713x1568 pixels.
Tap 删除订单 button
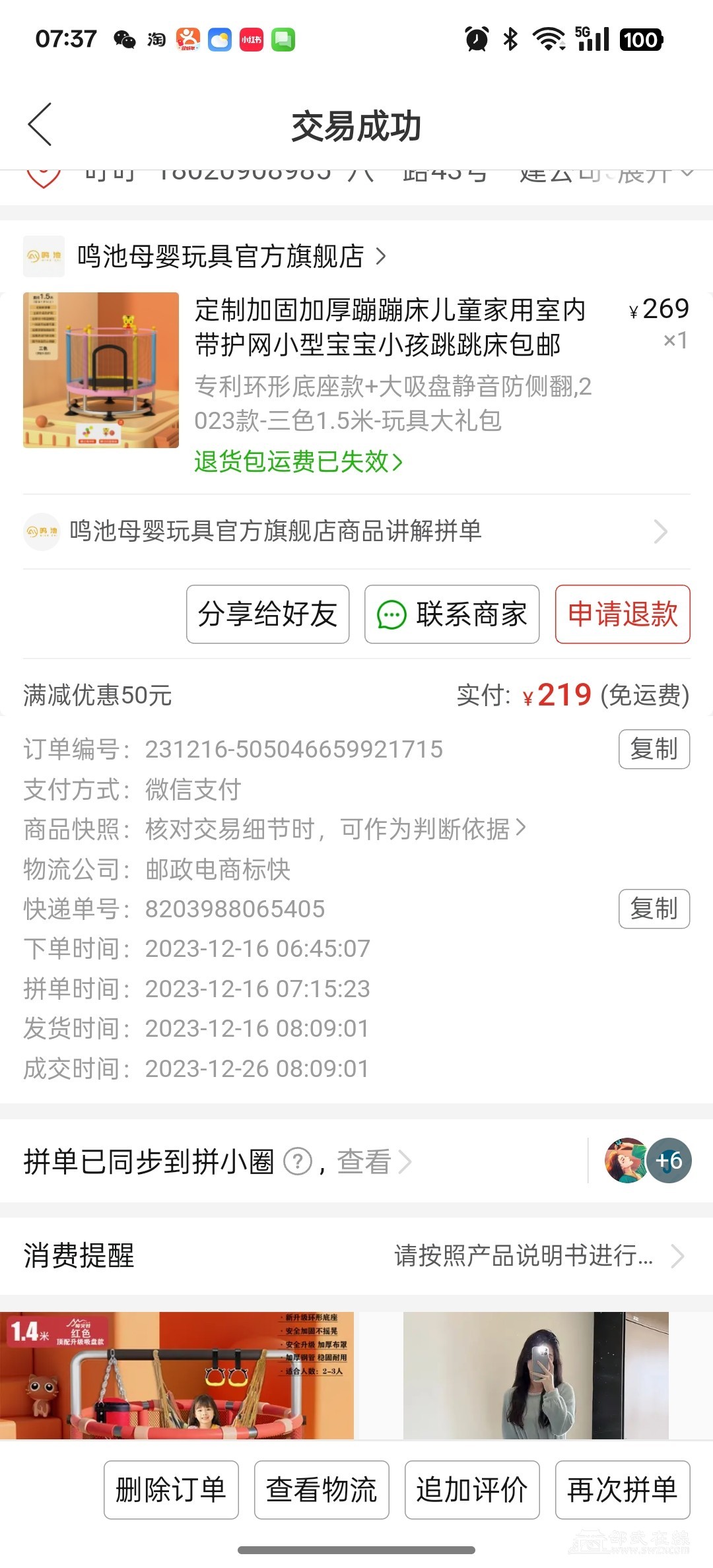click(171, 1490)
